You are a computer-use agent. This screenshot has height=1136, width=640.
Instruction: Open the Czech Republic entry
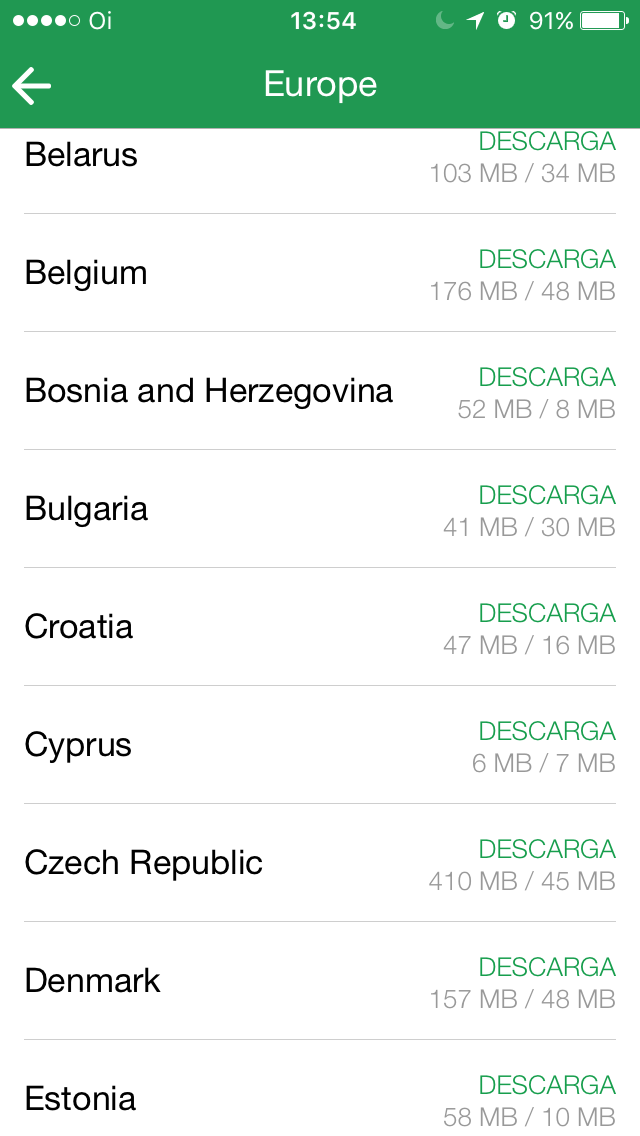(144, 863)
